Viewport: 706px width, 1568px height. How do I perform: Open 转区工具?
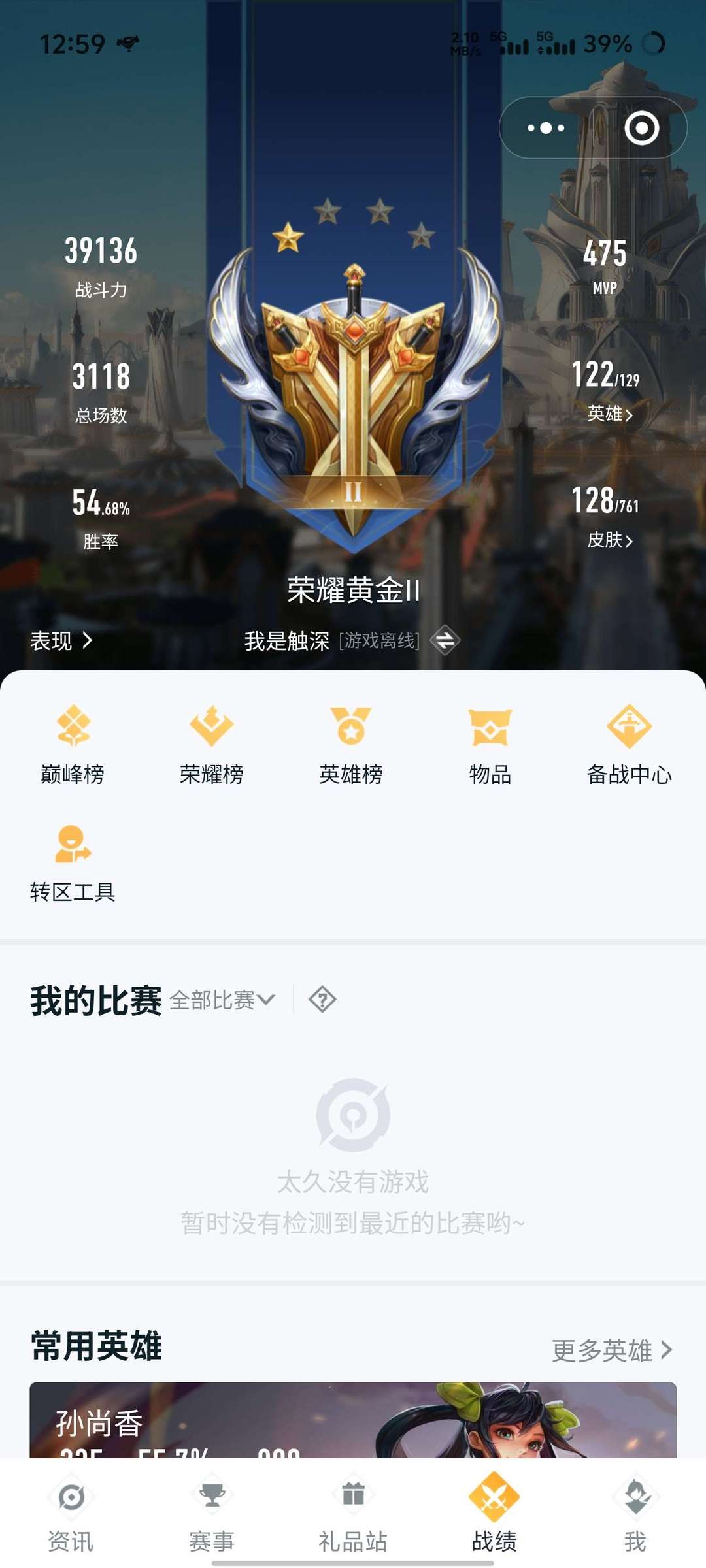point(73,863)
